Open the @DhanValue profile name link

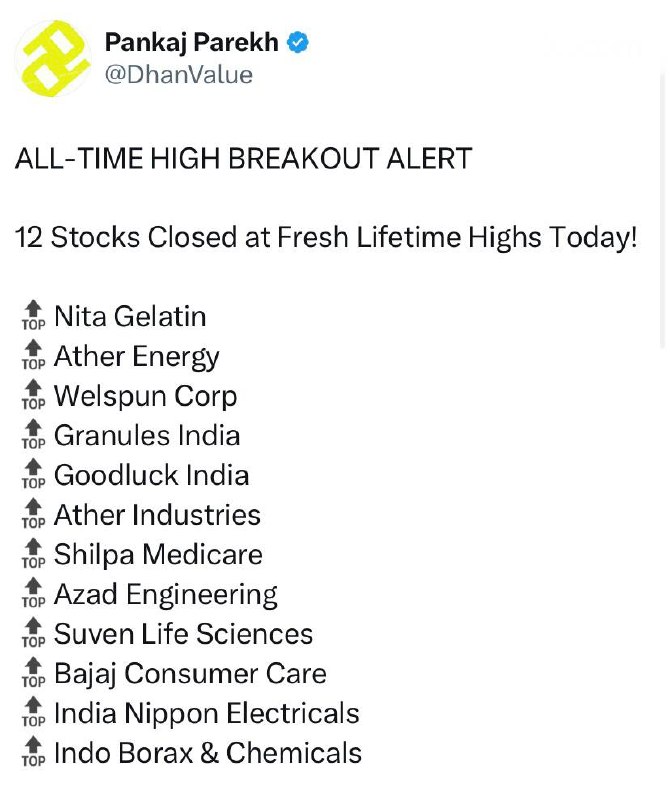[x=179, y=75]
